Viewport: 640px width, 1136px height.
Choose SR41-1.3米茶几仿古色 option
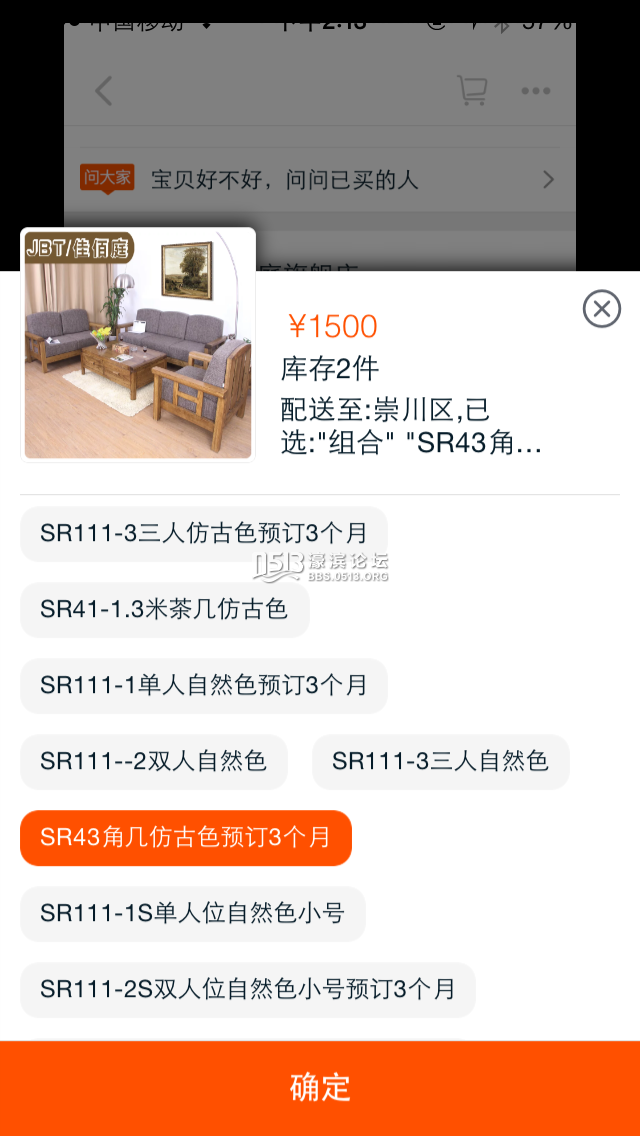(164, 610)
